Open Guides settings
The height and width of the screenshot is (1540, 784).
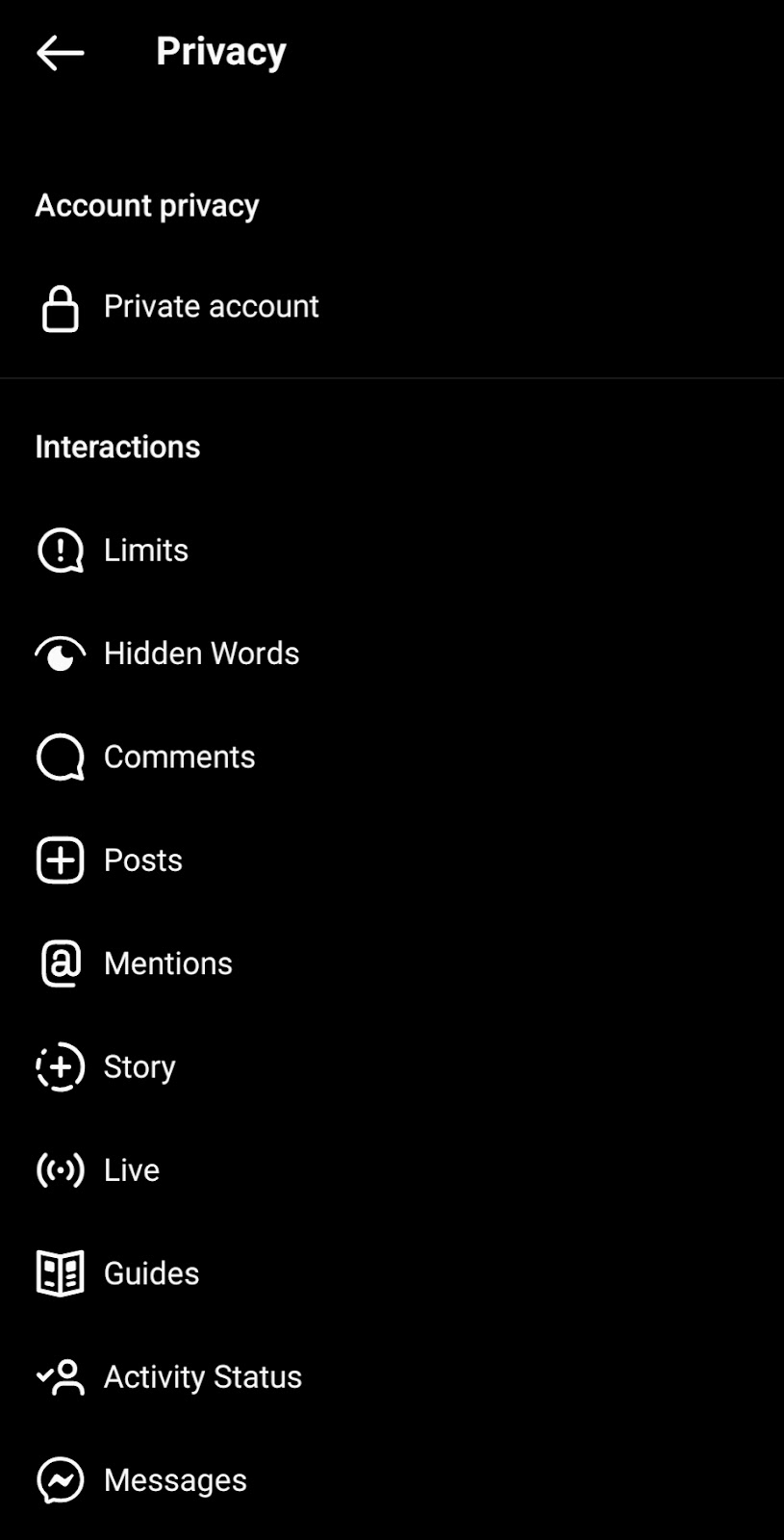click(x=151, y=1273)
